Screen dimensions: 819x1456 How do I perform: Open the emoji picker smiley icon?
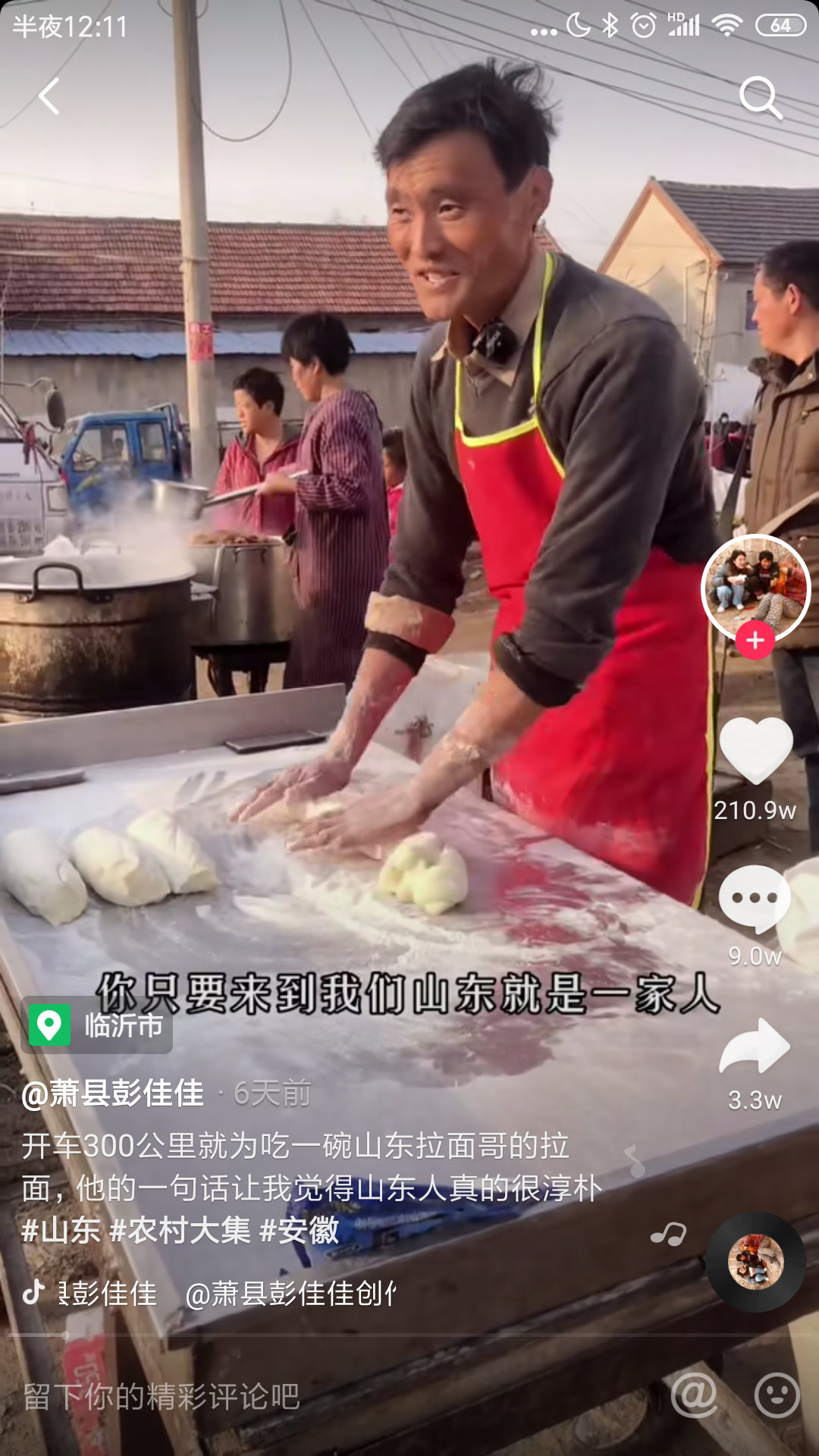pyautogui.click(x=777, y=1395)
